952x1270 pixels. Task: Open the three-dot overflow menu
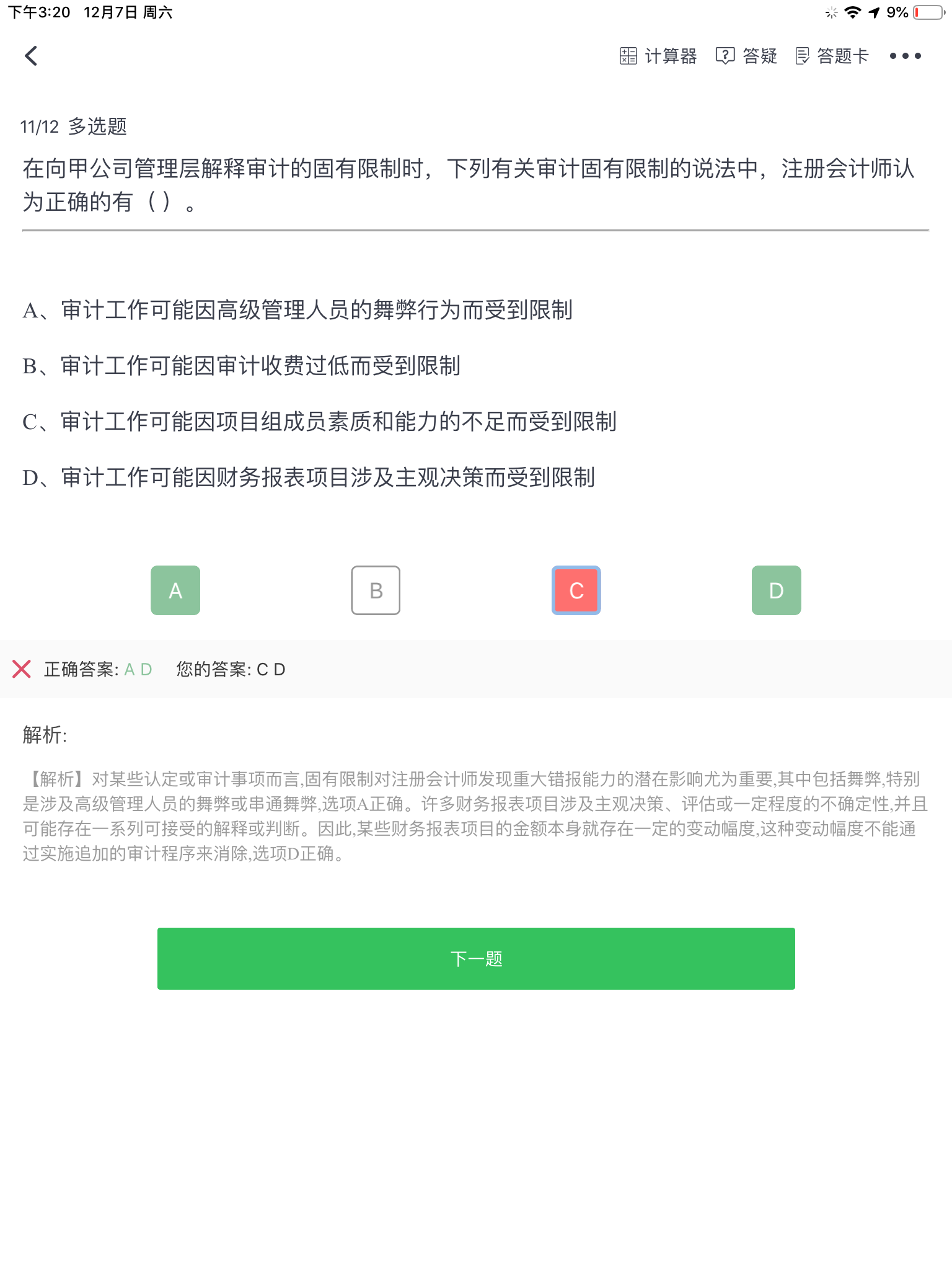[905, 56]
